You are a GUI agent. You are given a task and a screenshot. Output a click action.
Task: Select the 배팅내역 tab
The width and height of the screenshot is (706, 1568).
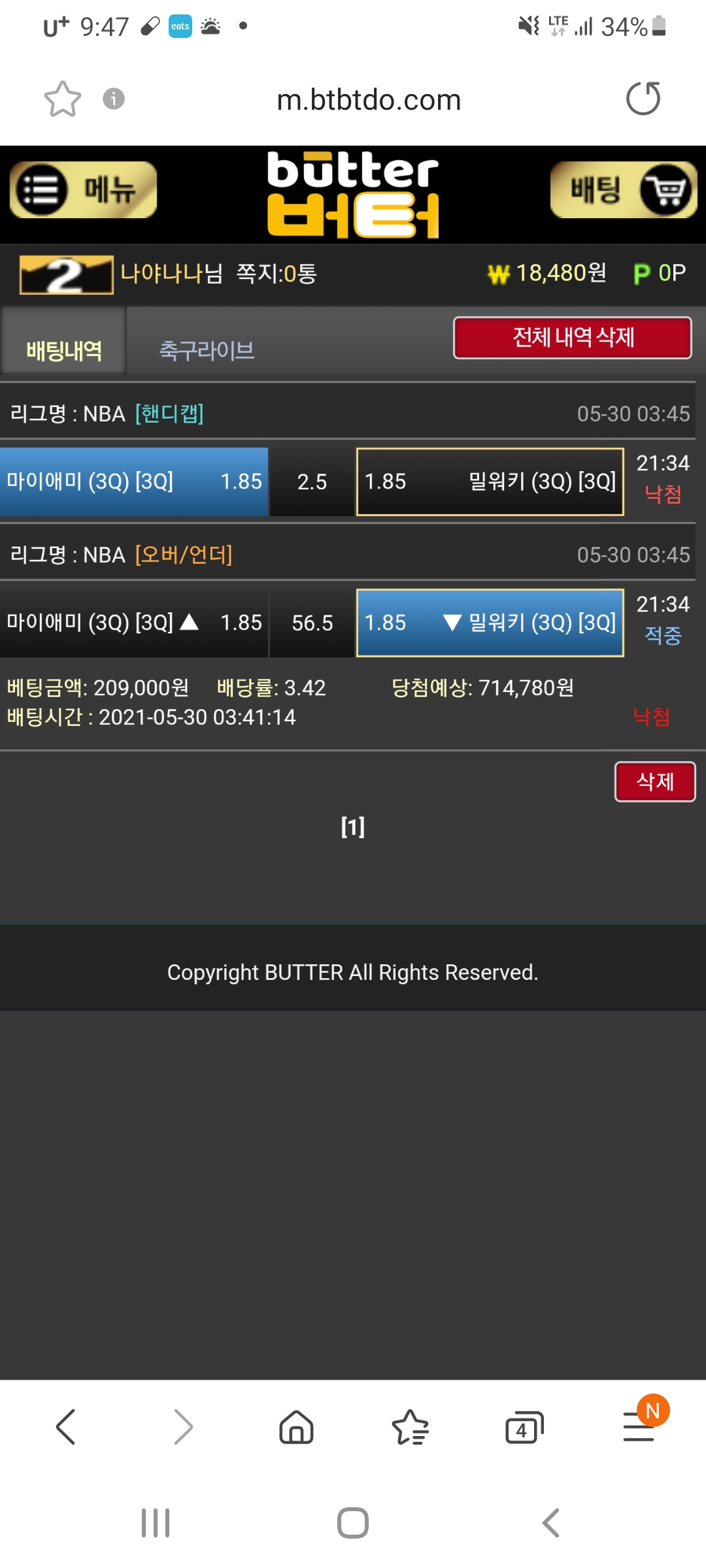click(63, 351)
